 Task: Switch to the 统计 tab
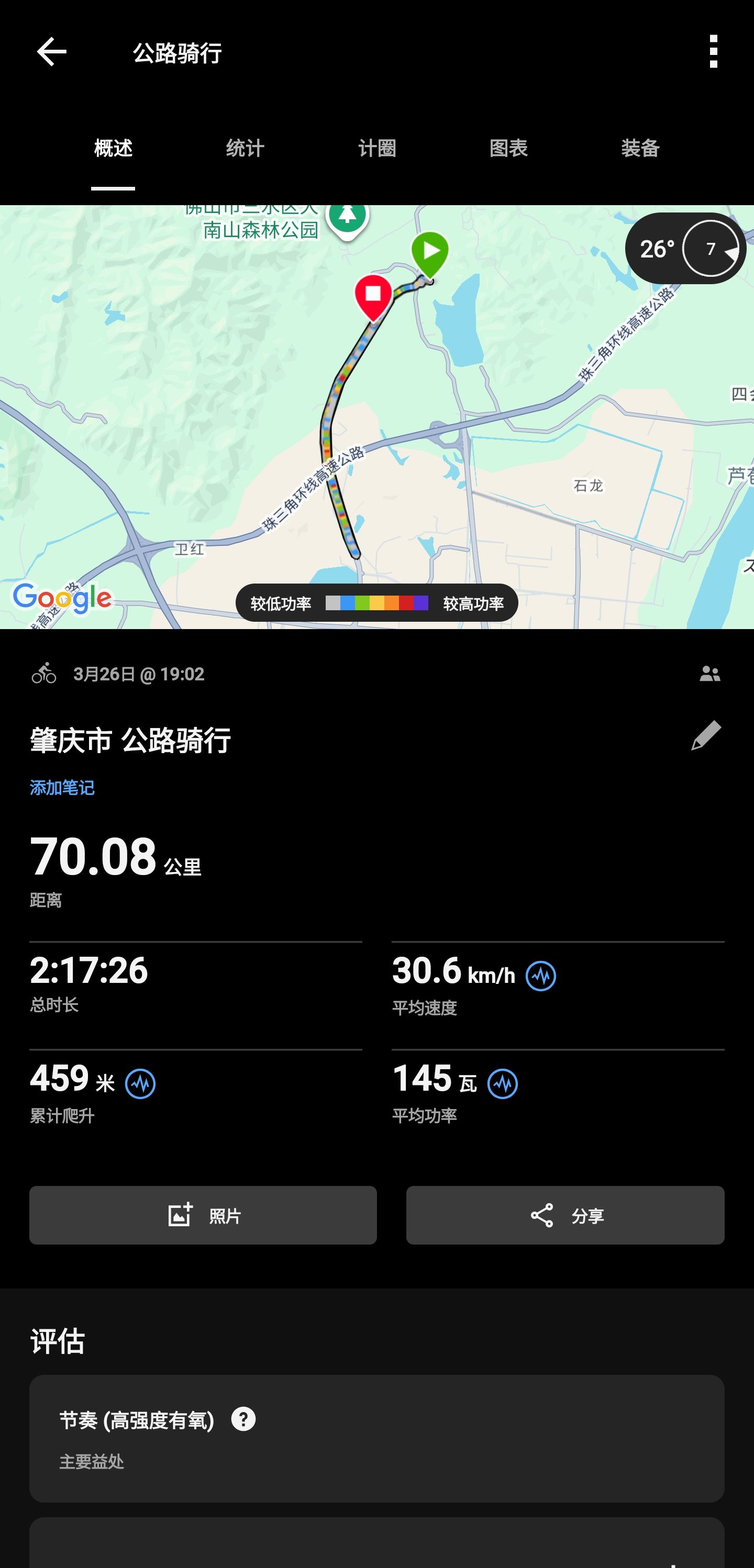pyautogui.click(x=245, y=148)
